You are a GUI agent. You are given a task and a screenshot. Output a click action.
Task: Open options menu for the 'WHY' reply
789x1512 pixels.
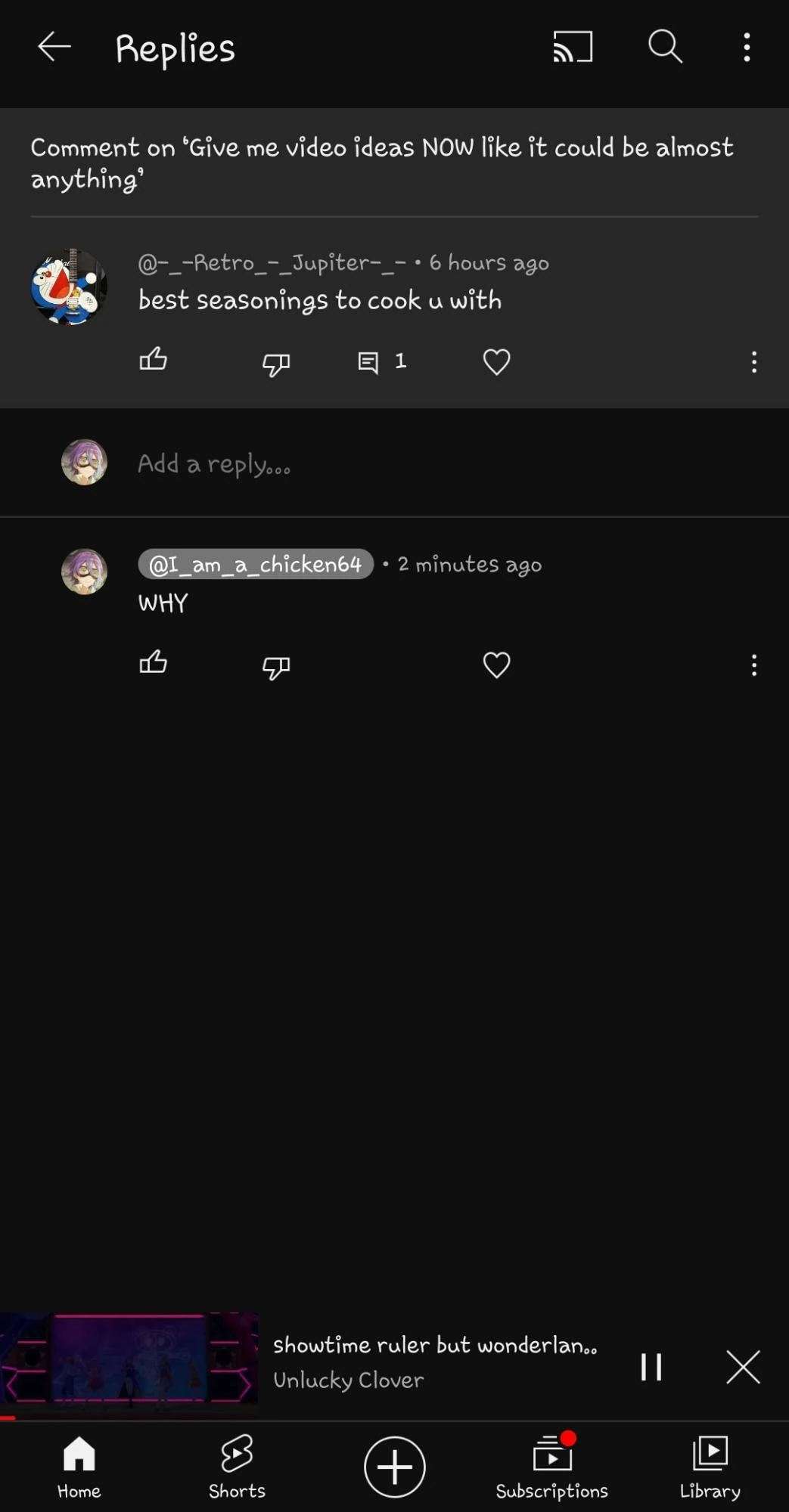(x=753, y=665)
